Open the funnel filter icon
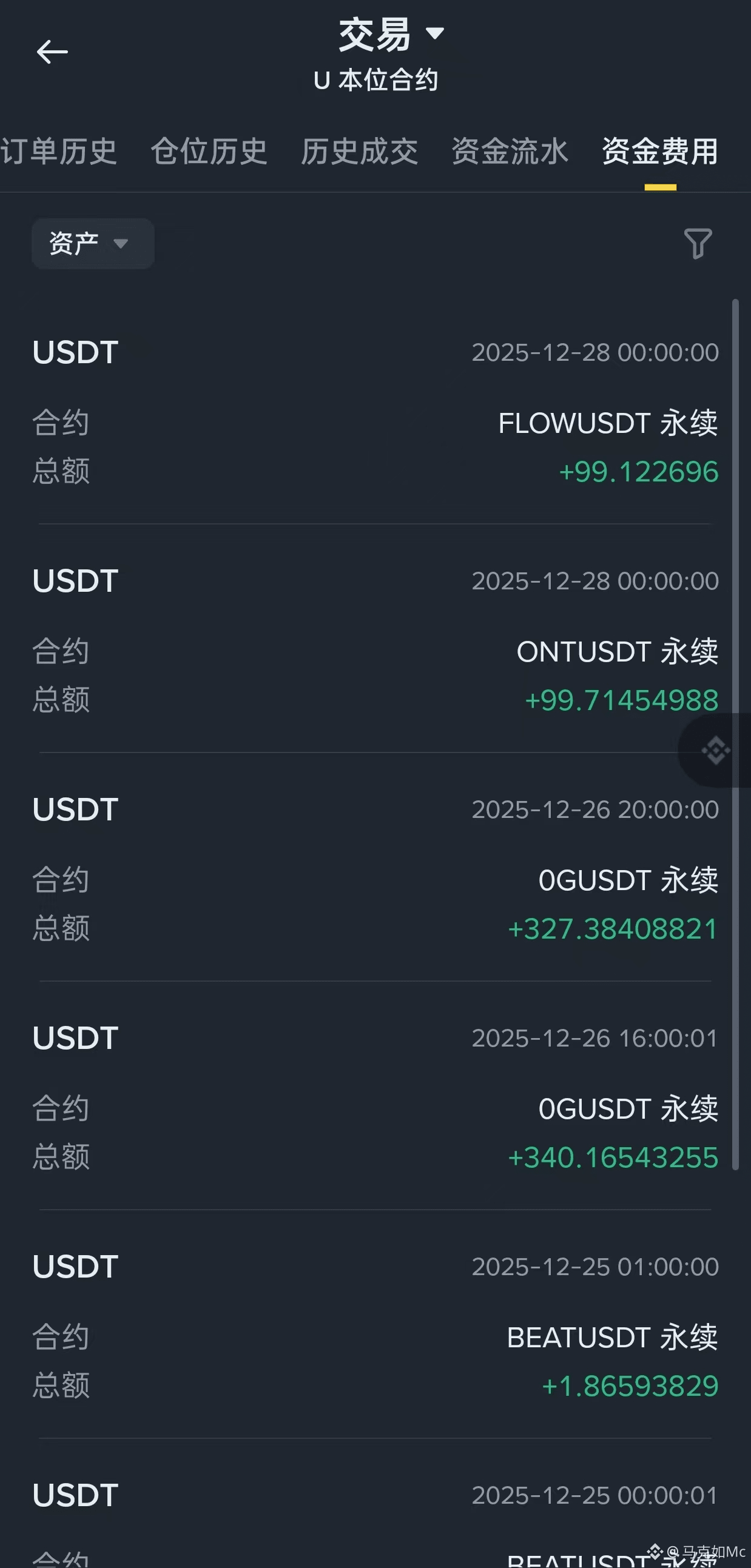 click(x=698, y=244)
